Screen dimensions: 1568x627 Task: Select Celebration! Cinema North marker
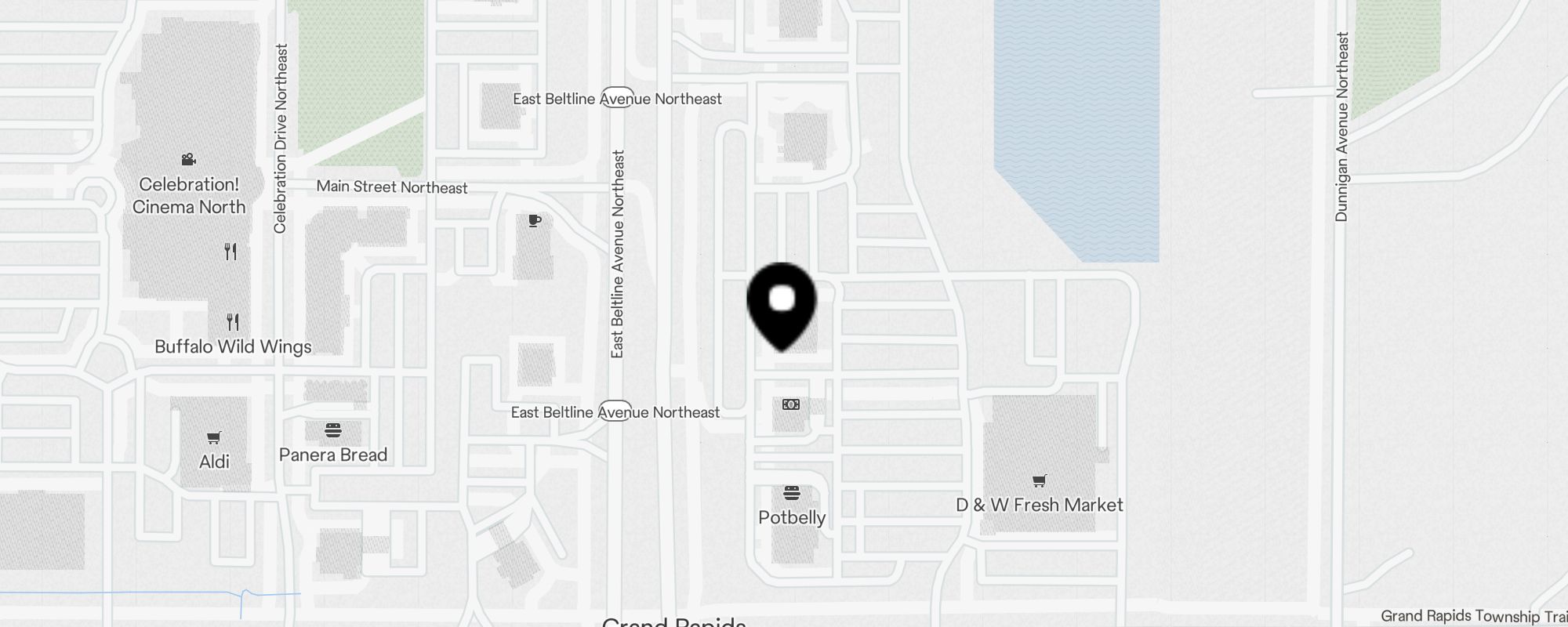click(x=188, y=161)
